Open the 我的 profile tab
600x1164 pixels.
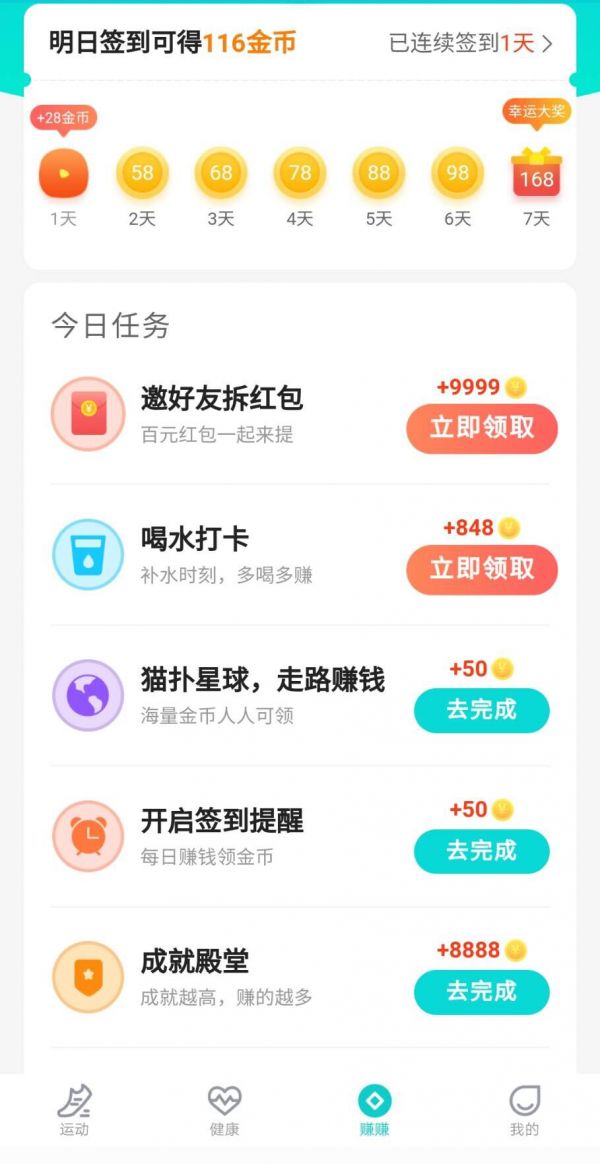pyautogui.click(x=524, y=1111)
